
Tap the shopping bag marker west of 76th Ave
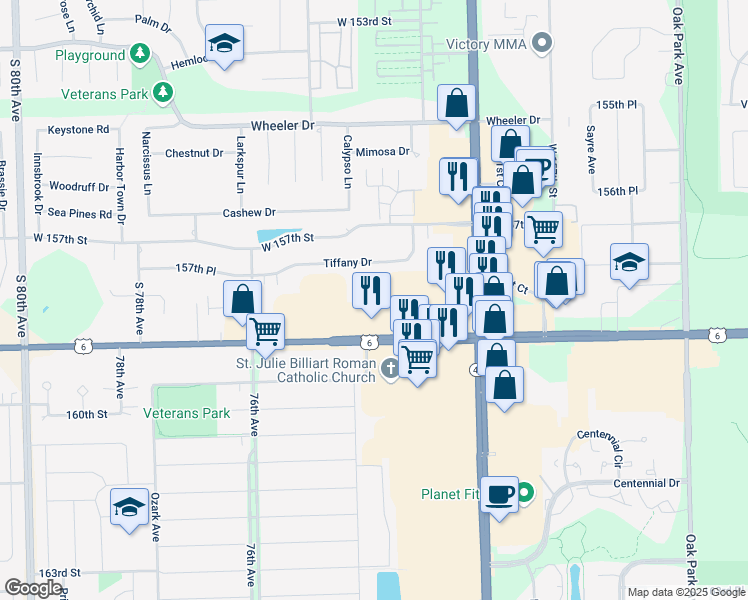(x=242, y=298)
